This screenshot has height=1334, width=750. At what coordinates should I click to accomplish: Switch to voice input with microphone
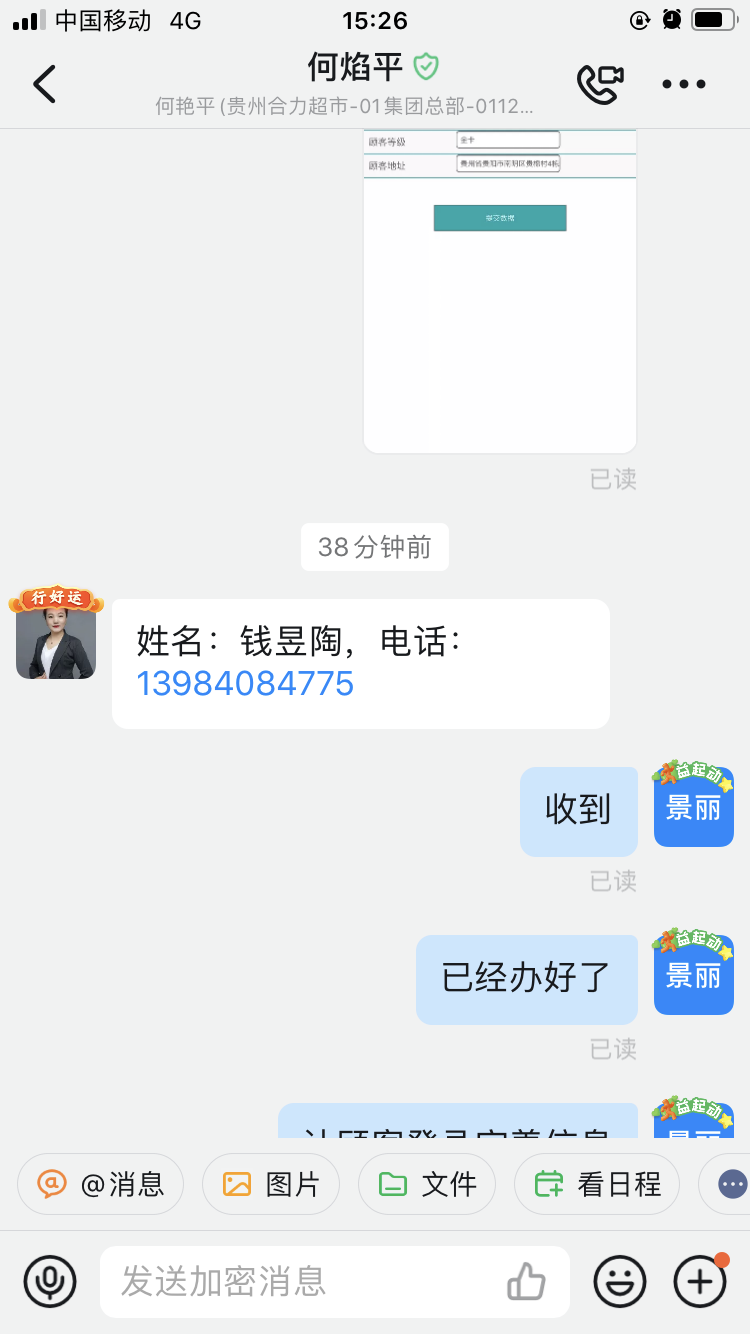click(x=50, y=1281)
